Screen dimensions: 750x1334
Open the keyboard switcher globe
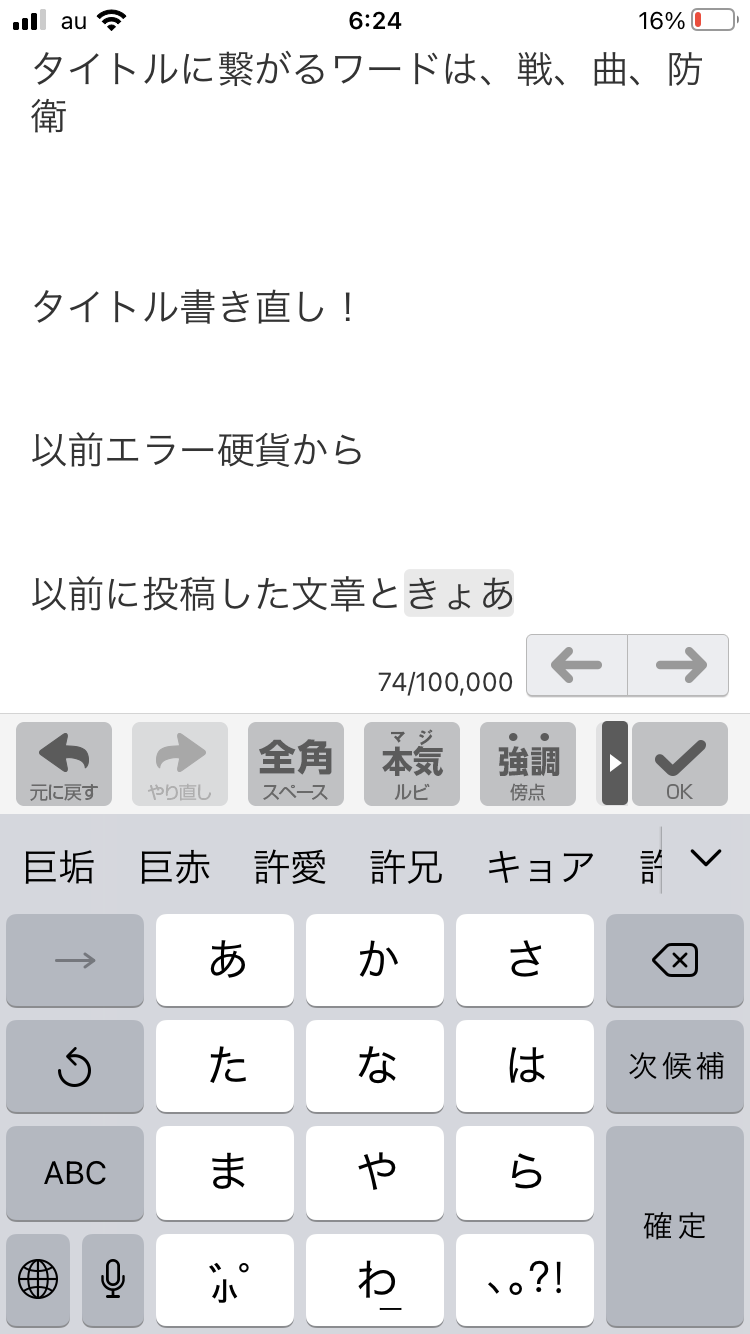tap(38, 1279)
